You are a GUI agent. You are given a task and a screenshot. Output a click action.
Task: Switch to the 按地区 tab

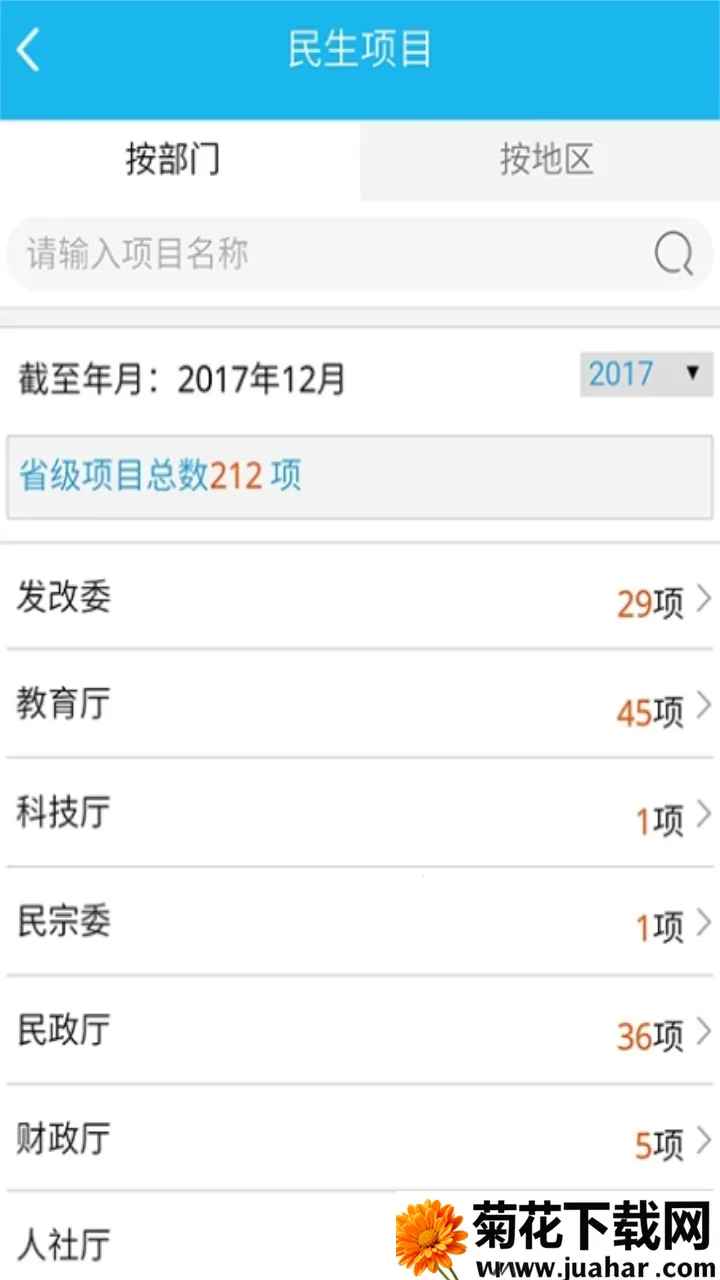point(545,160)
